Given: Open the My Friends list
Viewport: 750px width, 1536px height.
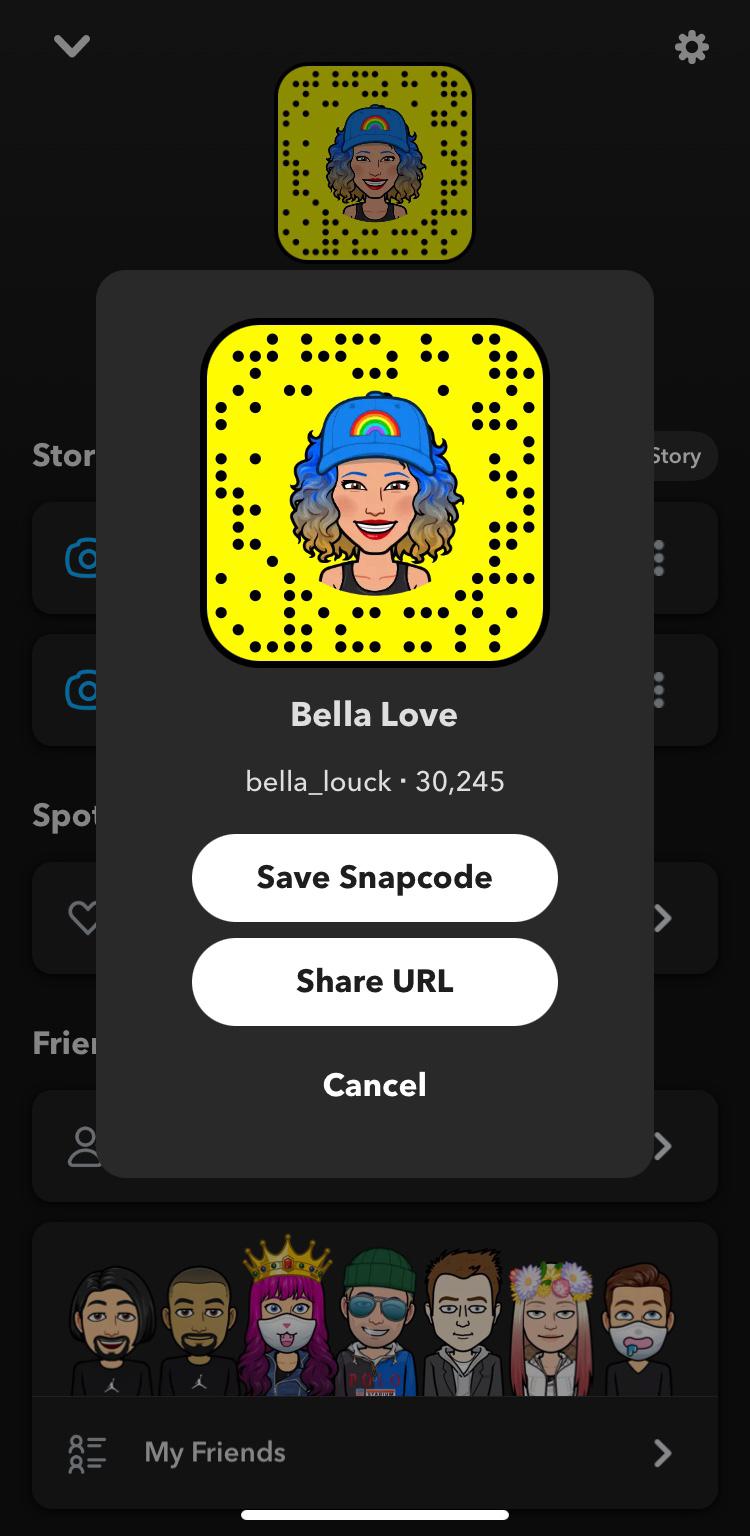Looking at the screenshot, I should [x=374, y=1452].
